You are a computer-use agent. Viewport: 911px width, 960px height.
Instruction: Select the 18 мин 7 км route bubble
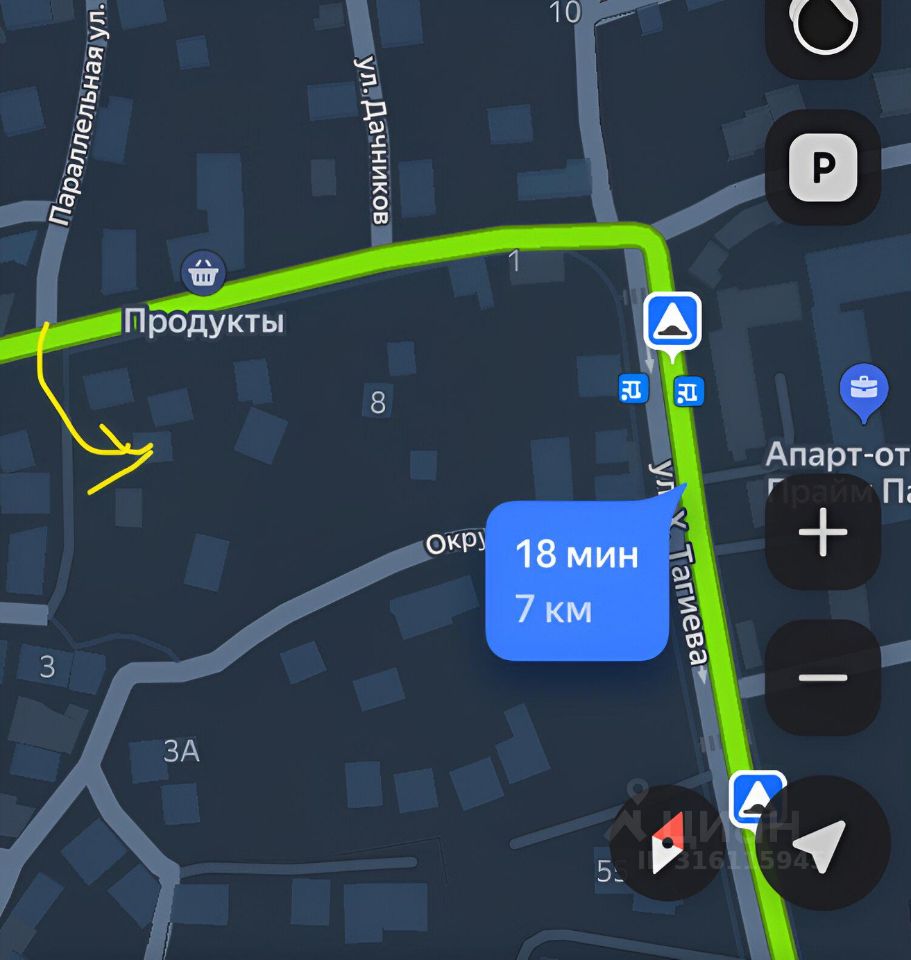pos(577,581)
